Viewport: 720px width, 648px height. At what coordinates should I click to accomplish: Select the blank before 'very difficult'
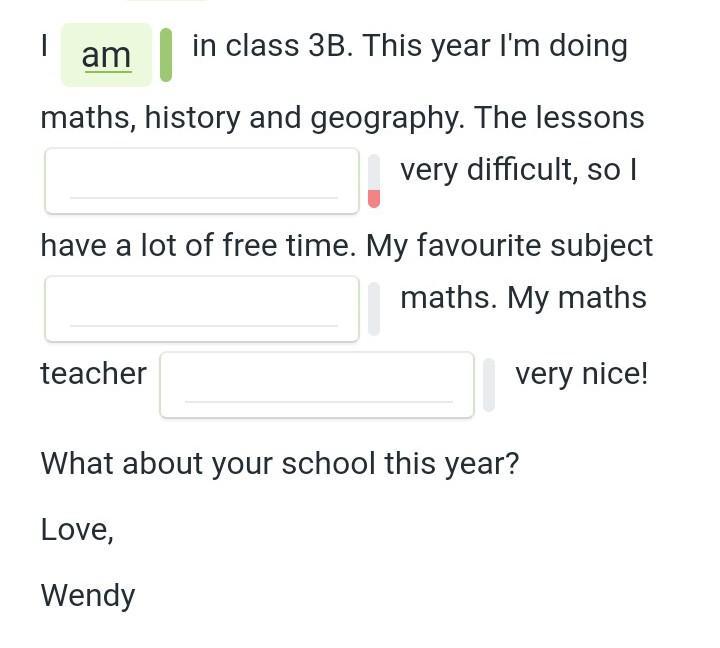tap(202, 181)
